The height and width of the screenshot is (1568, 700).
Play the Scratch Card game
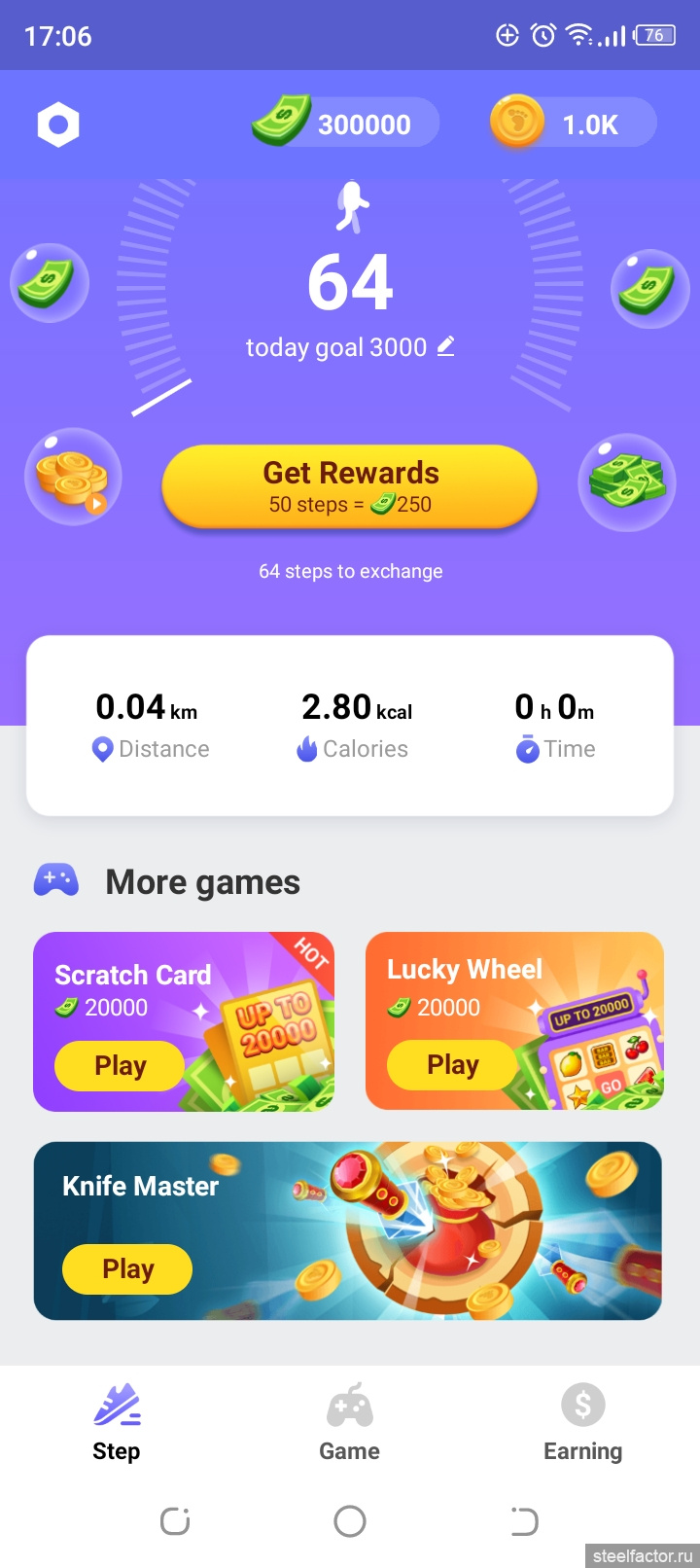120,1066
